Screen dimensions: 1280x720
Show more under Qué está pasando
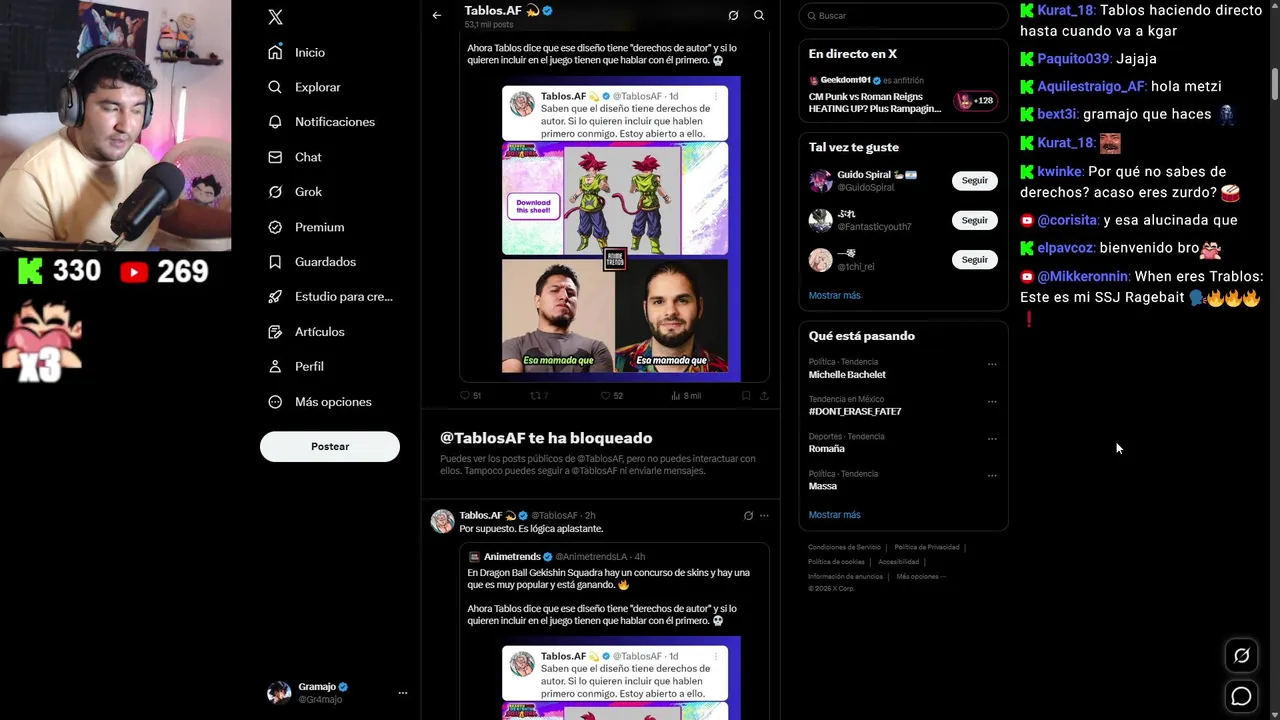point(834,515)
